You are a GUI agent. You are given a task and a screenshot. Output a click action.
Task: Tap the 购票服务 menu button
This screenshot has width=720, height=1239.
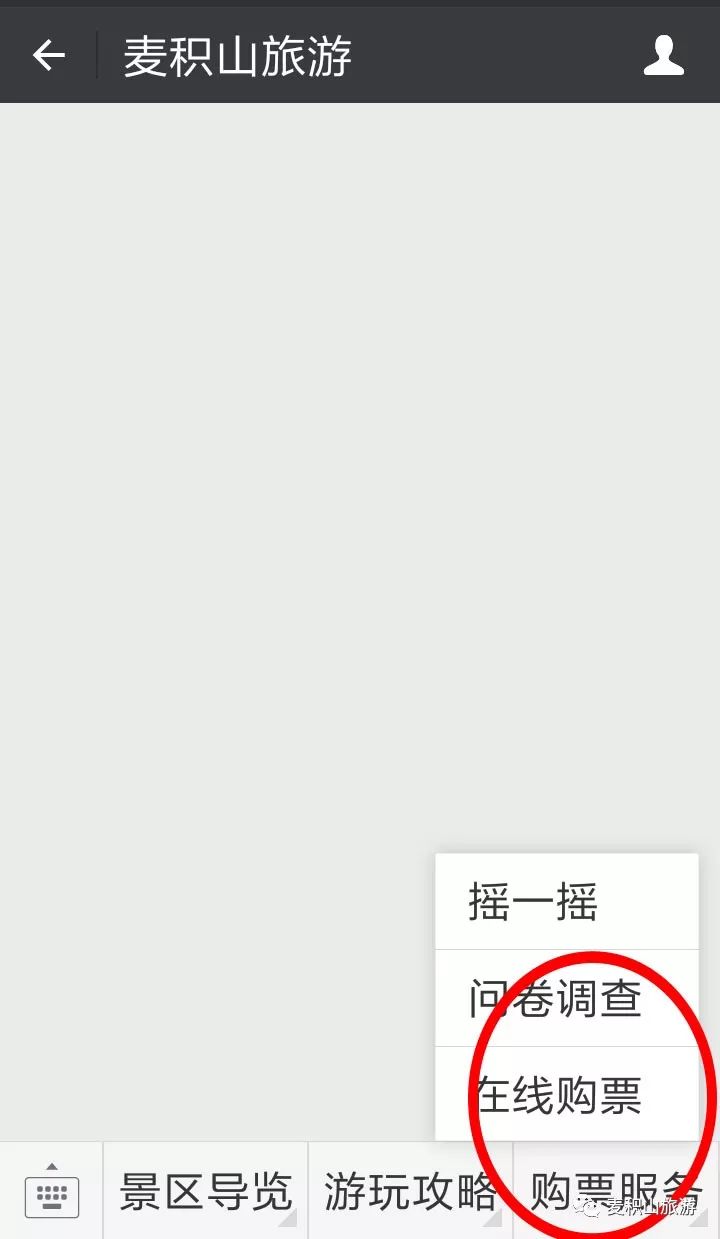(616, 1192)
